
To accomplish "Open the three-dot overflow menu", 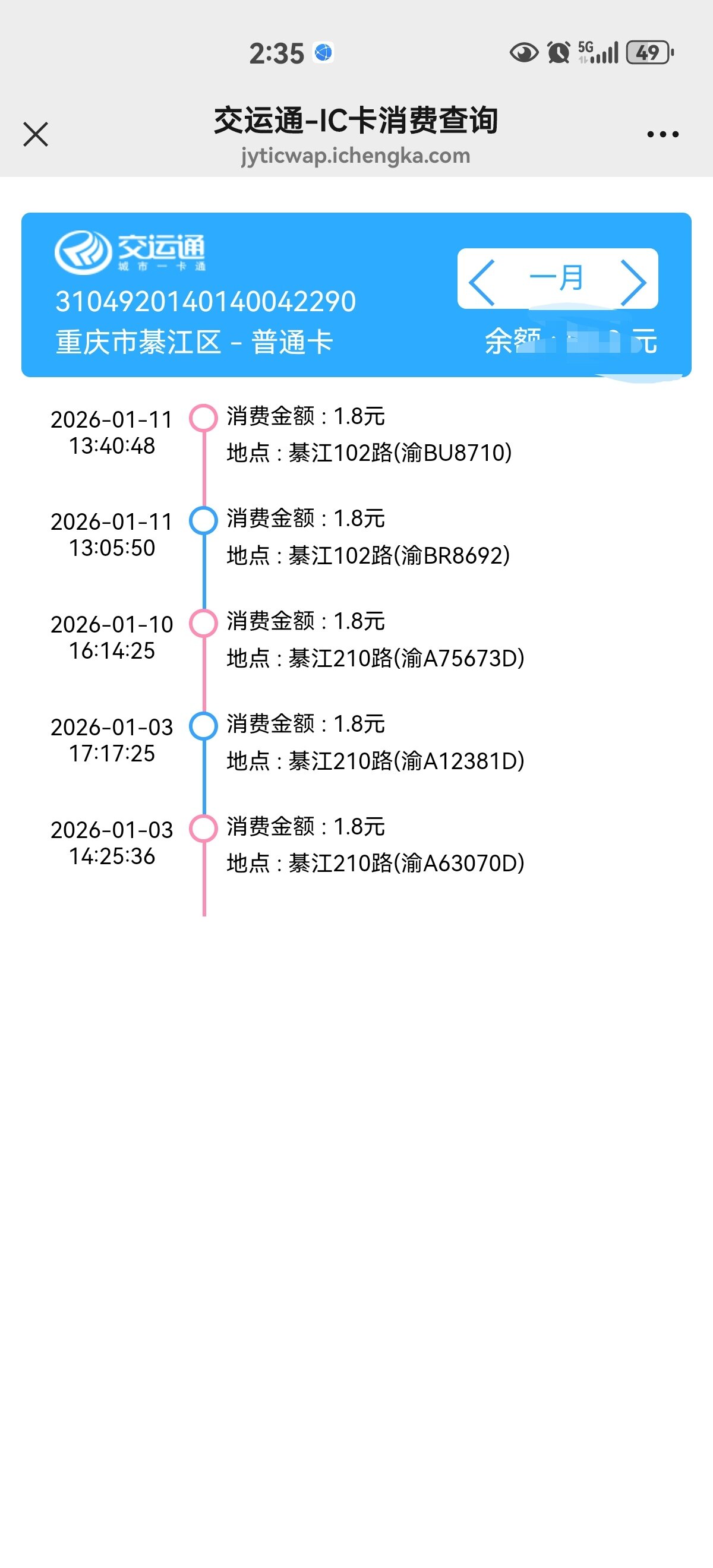I will pos(662,134).
